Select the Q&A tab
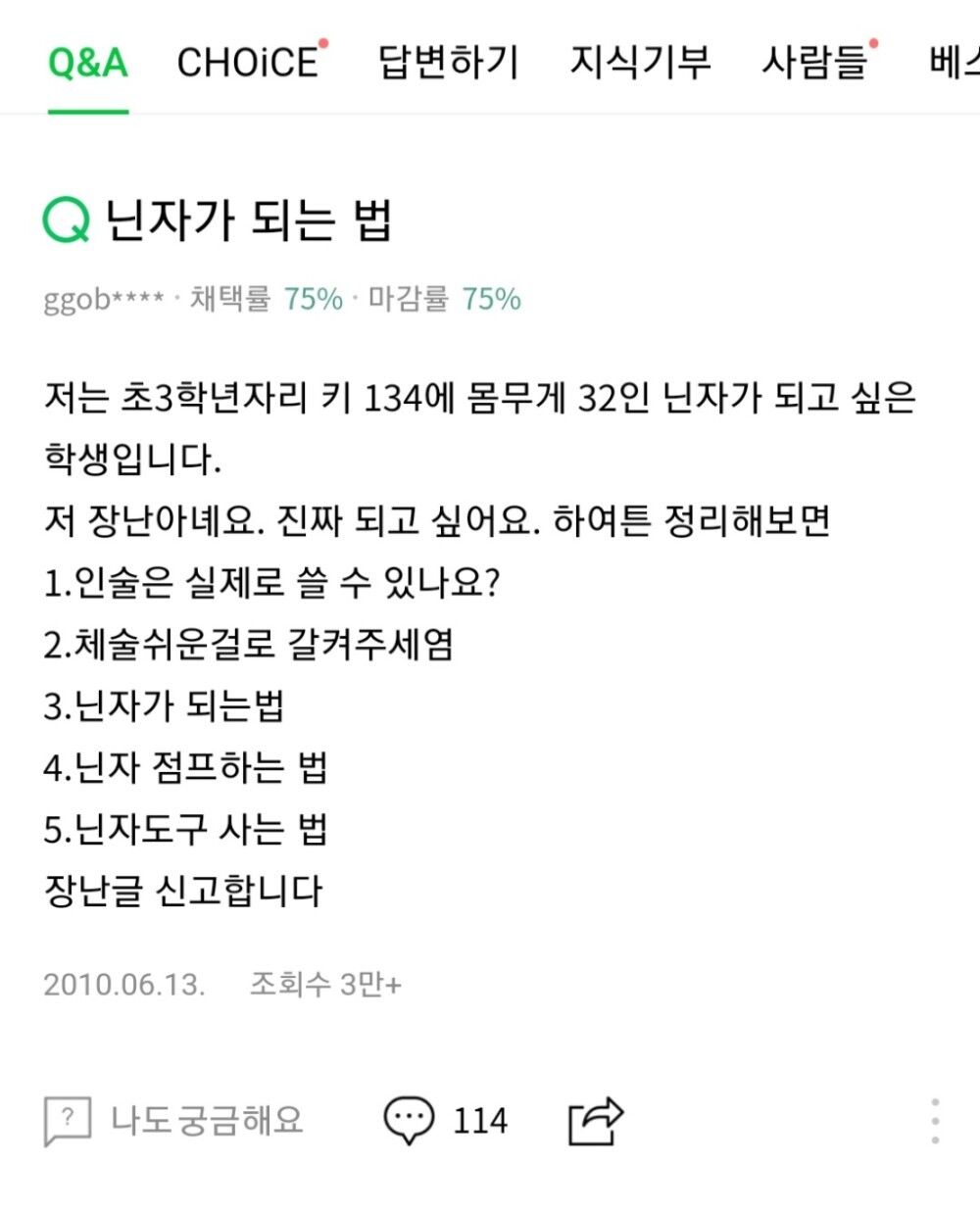This screenshot has height=1211, width=980. 88,63
